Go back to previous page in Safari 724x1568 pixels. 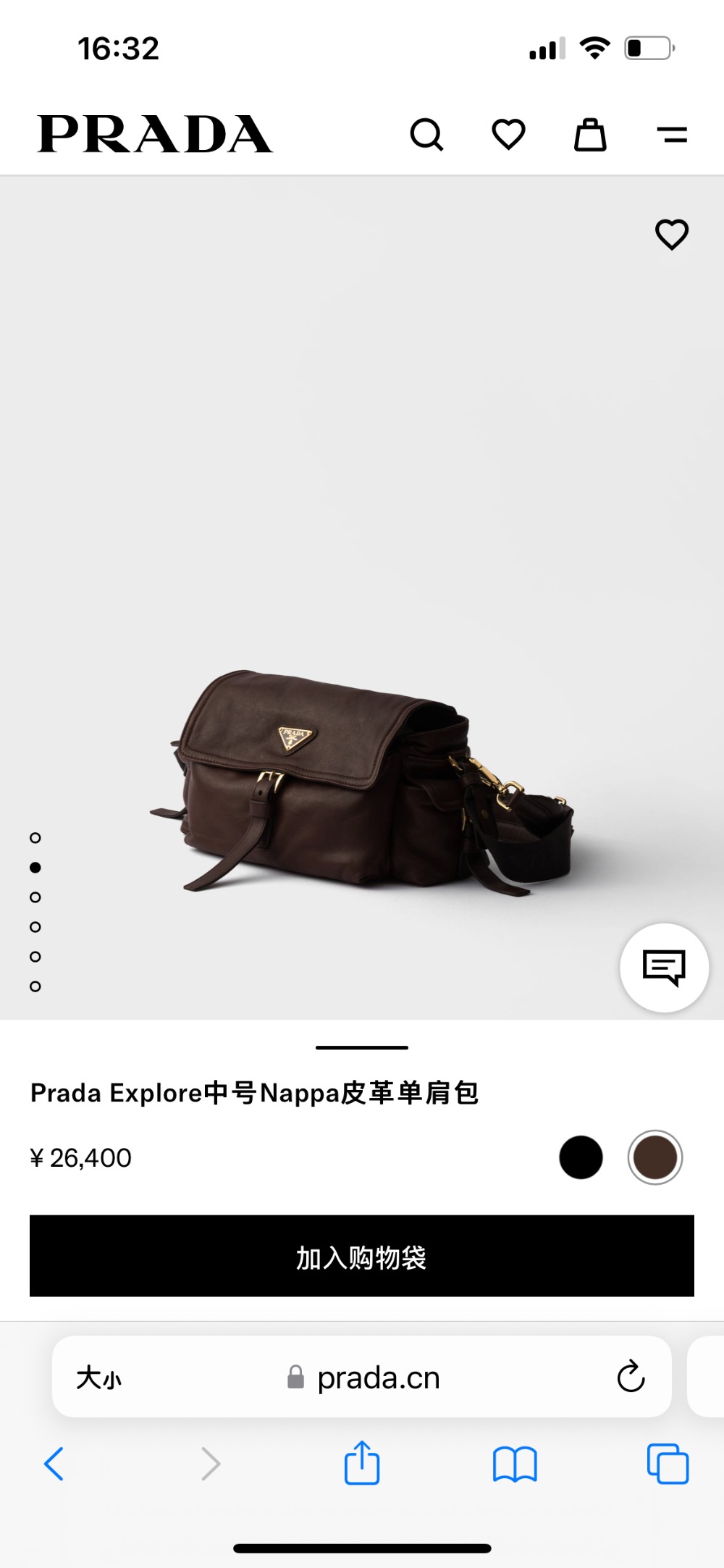pyautogui.click(x=54, y=1464)
